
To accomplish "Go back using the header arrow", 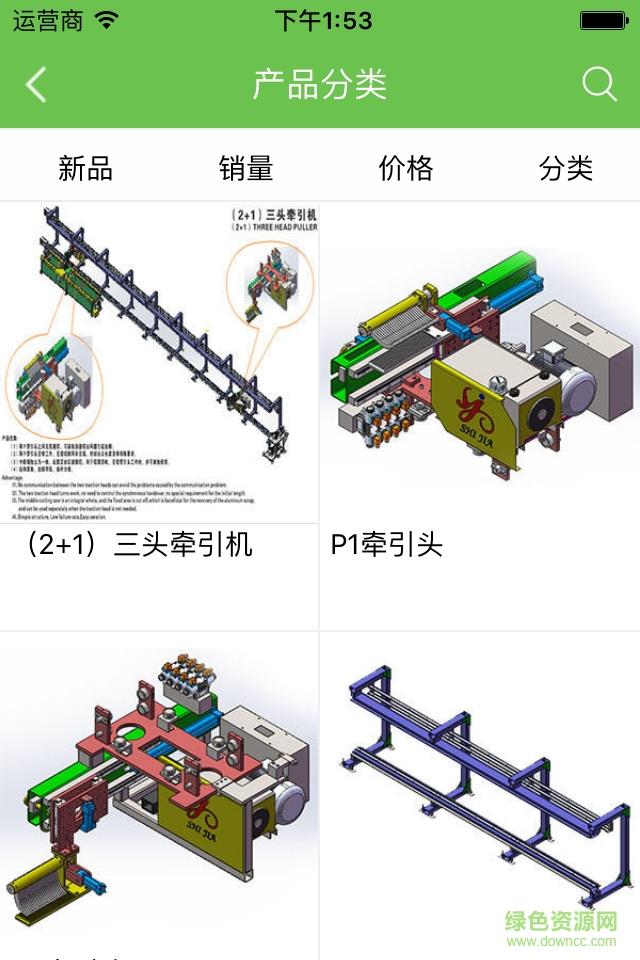I will (36, 85).
